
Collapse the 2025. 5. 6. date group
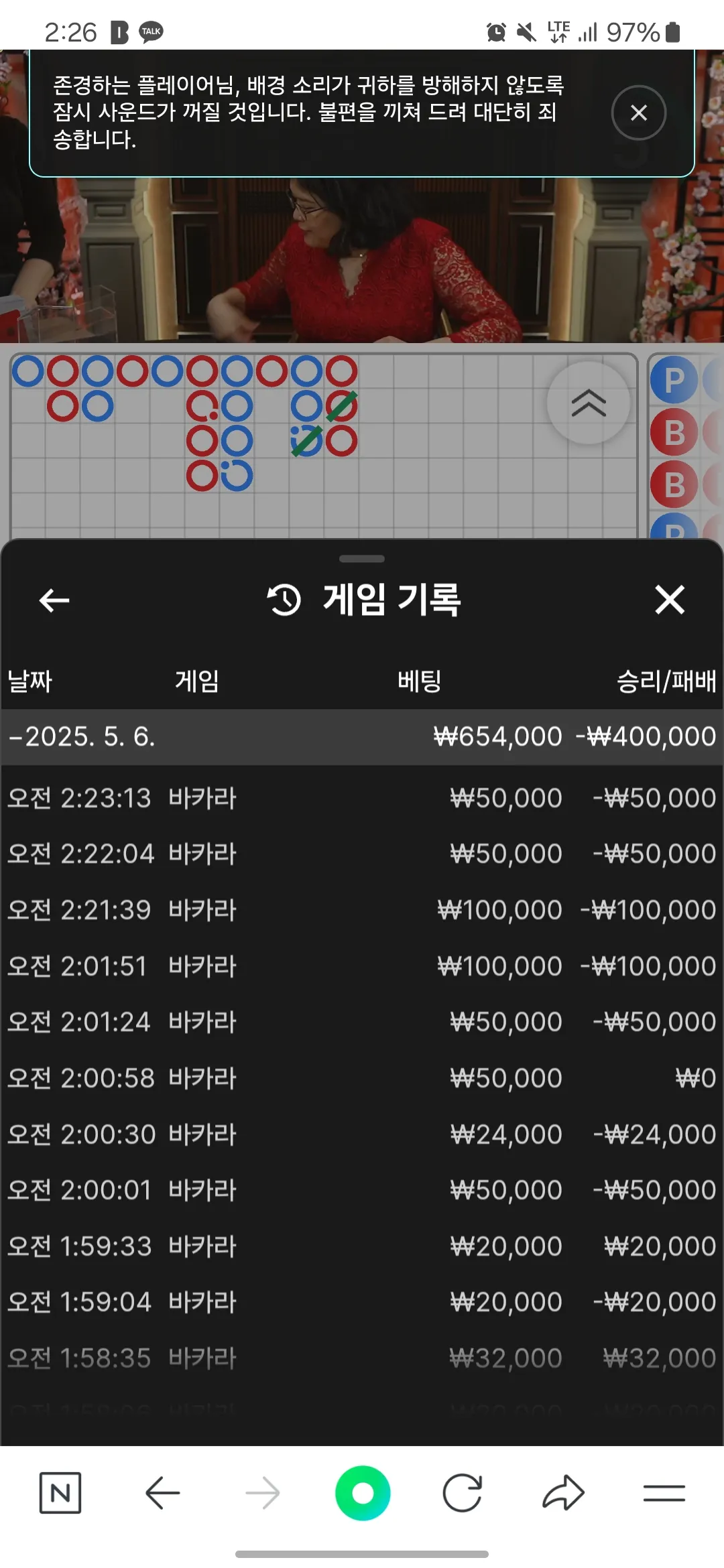(x=362, y=736)
